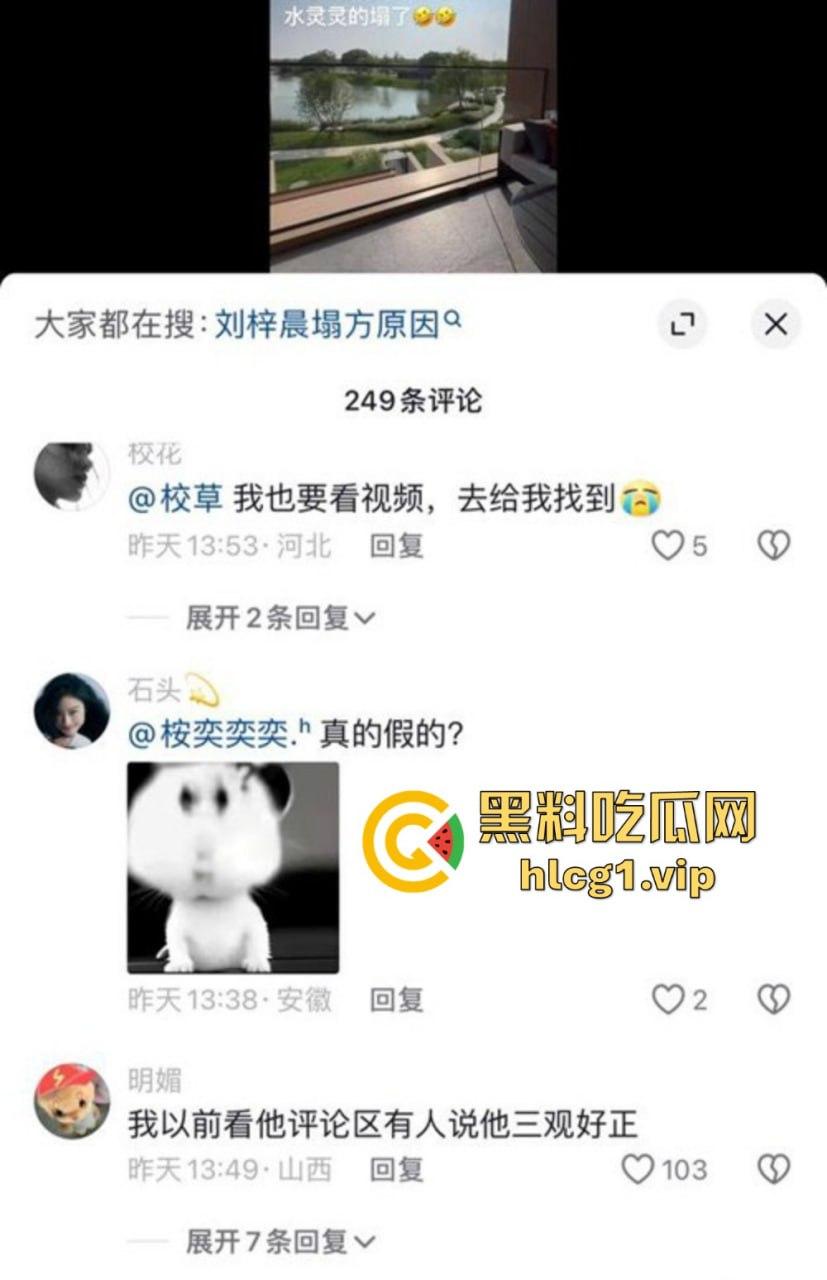Reply to 石头's comment
Image resolution: width=827 pixels, height=1280 pixels.
396,999
